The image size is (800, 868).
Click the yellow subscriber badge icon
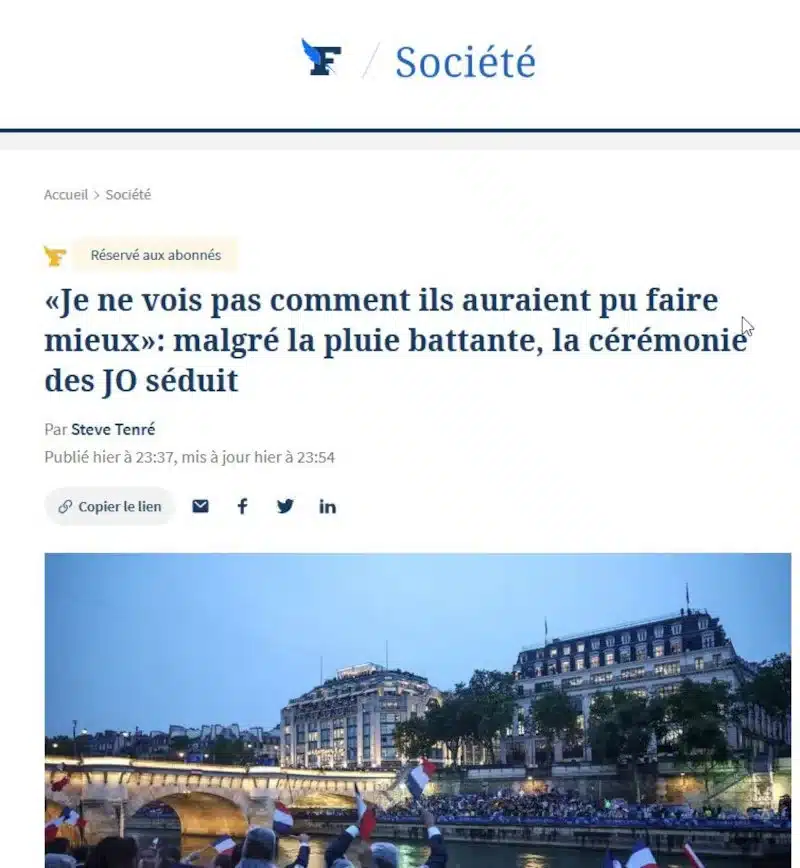(57, 255)
